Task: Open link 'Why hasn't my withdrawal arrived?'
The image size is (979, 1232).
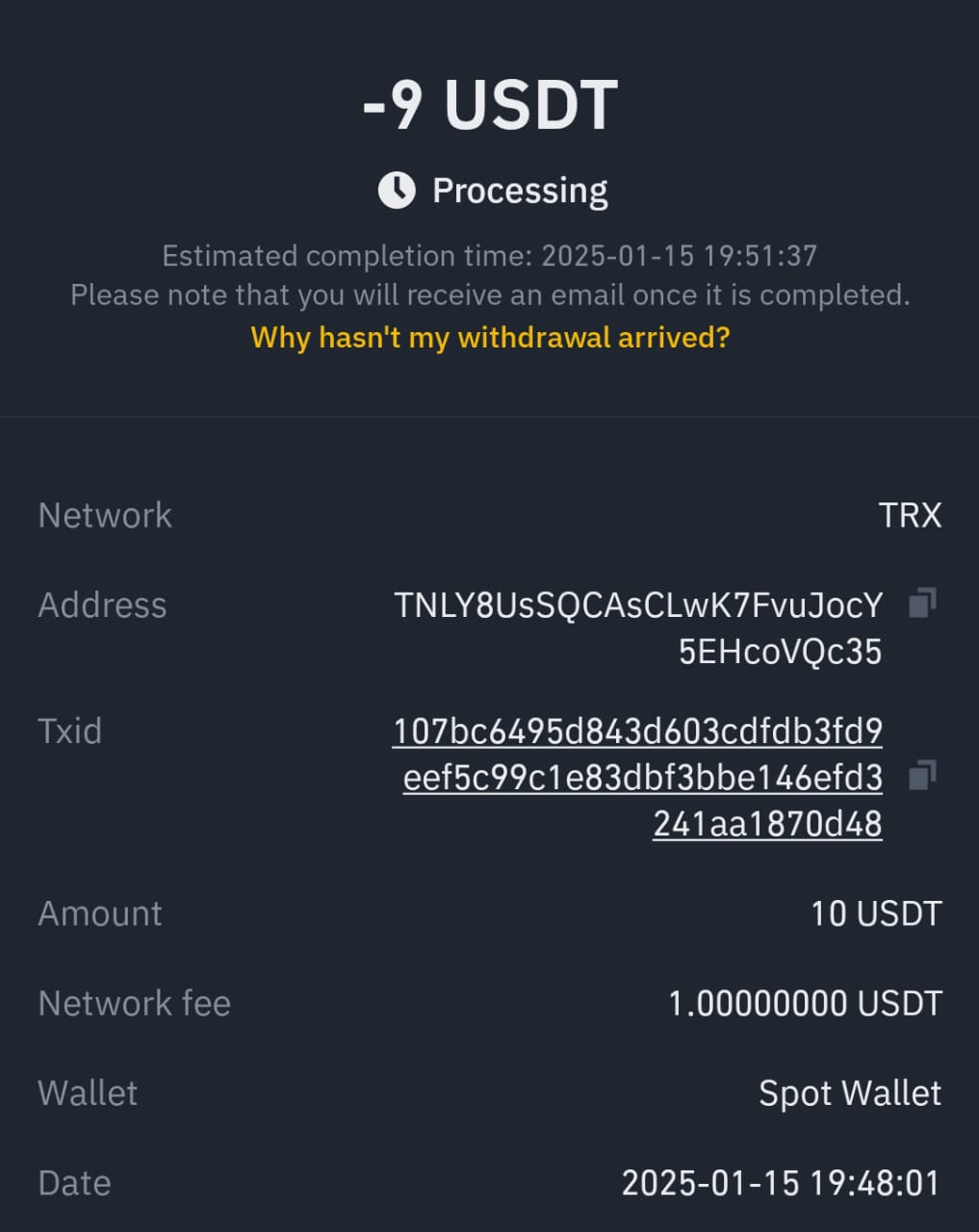Action: (489, 337)
